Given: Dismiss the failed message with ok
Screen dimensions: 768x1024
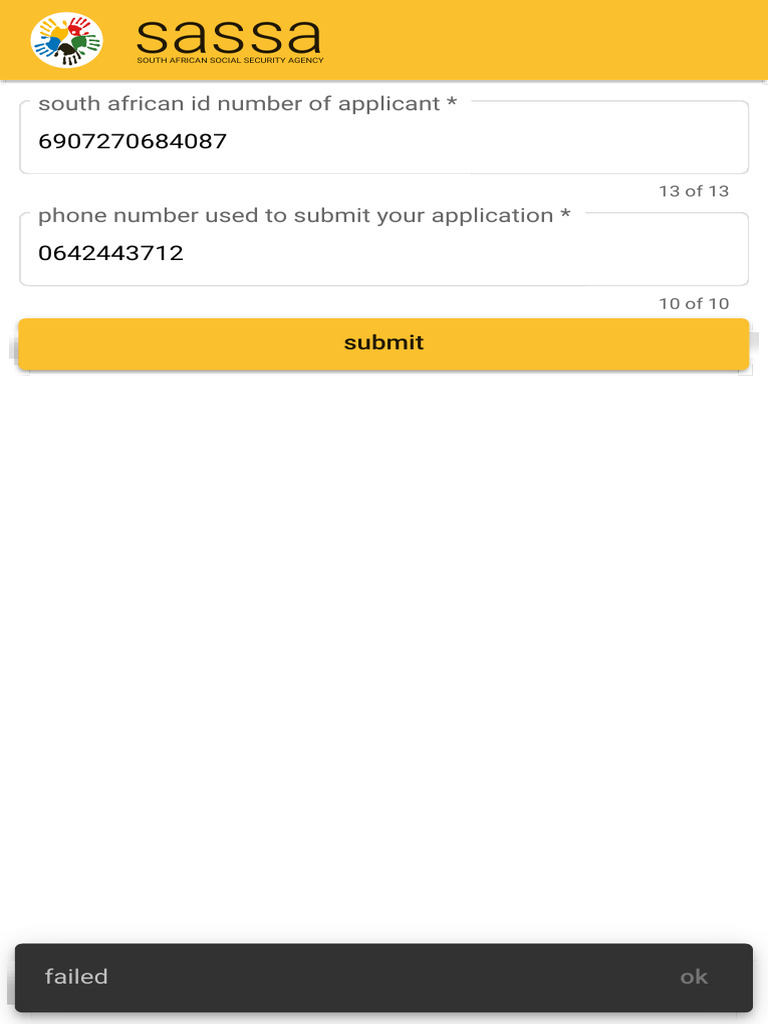Looking at the screenshot, I should click(x=693, y=977).
